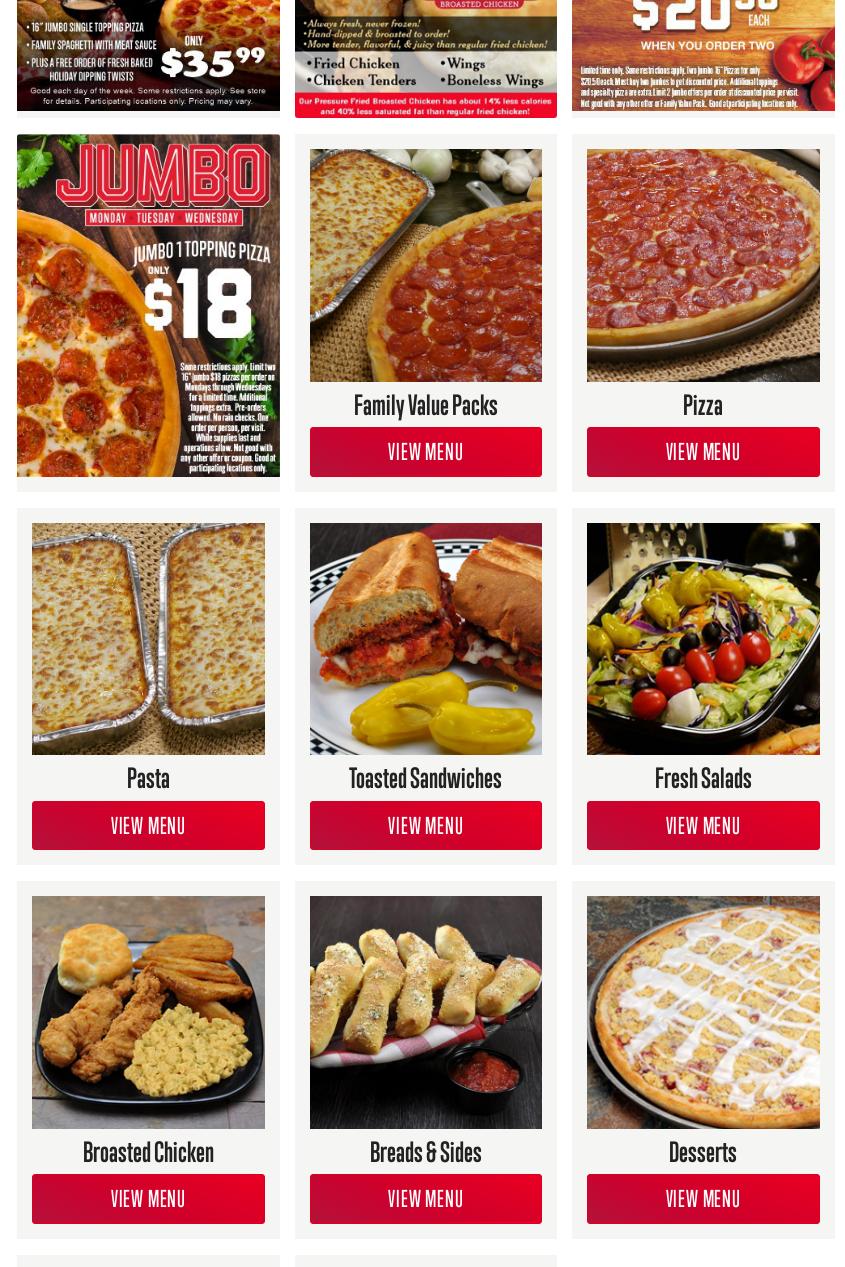845x1267 pixels.
Task: Open the Pasta menu
Action: (148, 825)
